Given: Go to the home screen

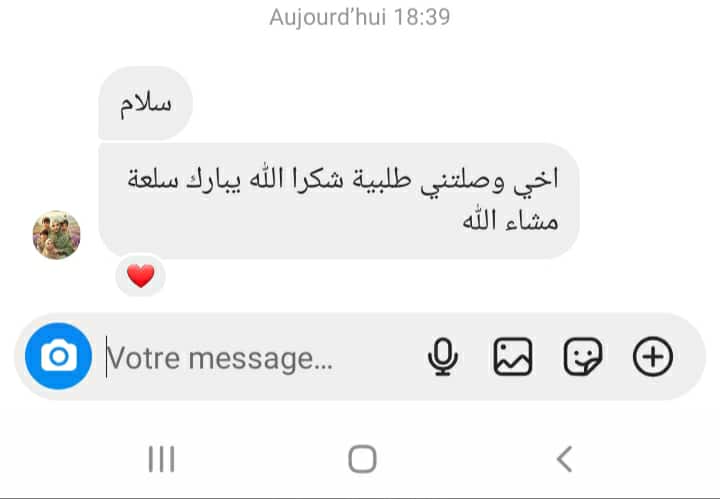Looking at the screenshot, I should click(362, 459).
